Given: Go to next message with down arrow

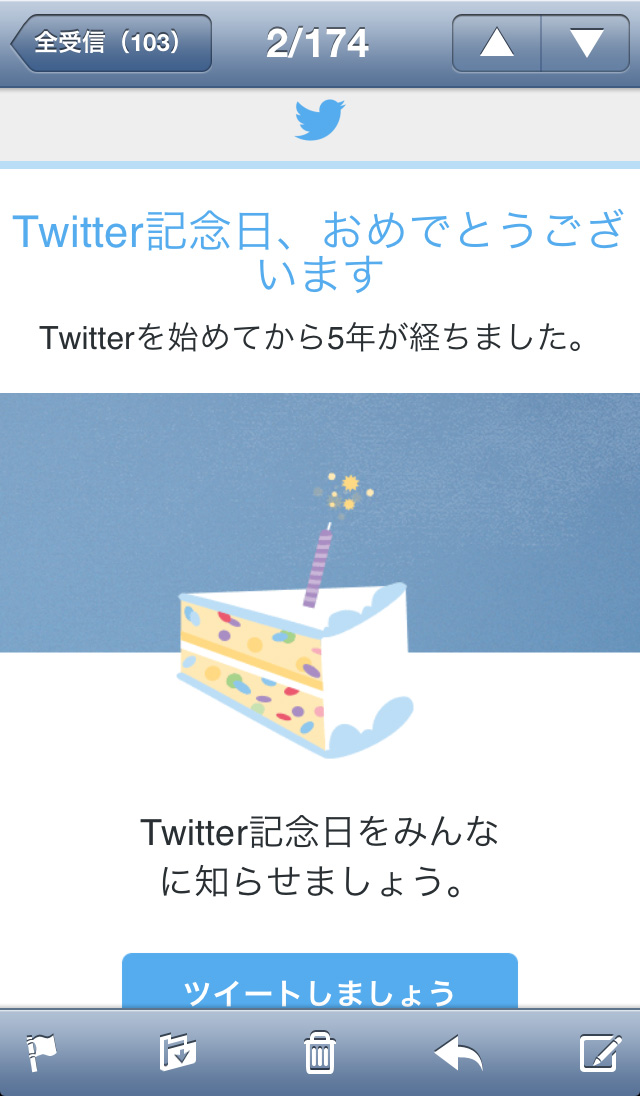Looking at the screenshot, I should click(x=585, y=43).
